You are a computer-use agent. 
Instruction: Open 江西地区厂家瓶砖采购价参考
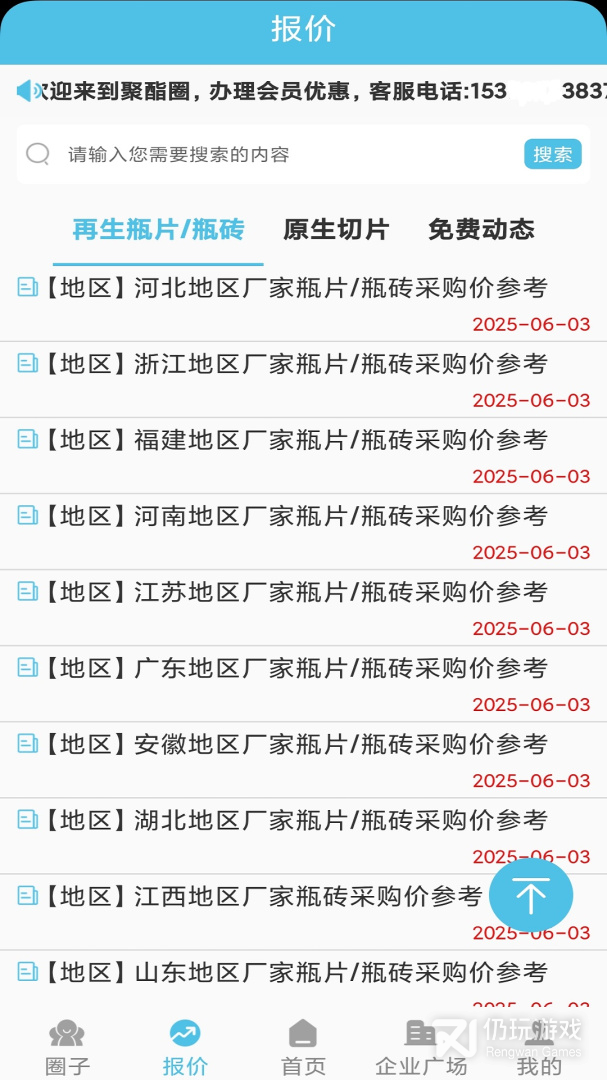262,897
